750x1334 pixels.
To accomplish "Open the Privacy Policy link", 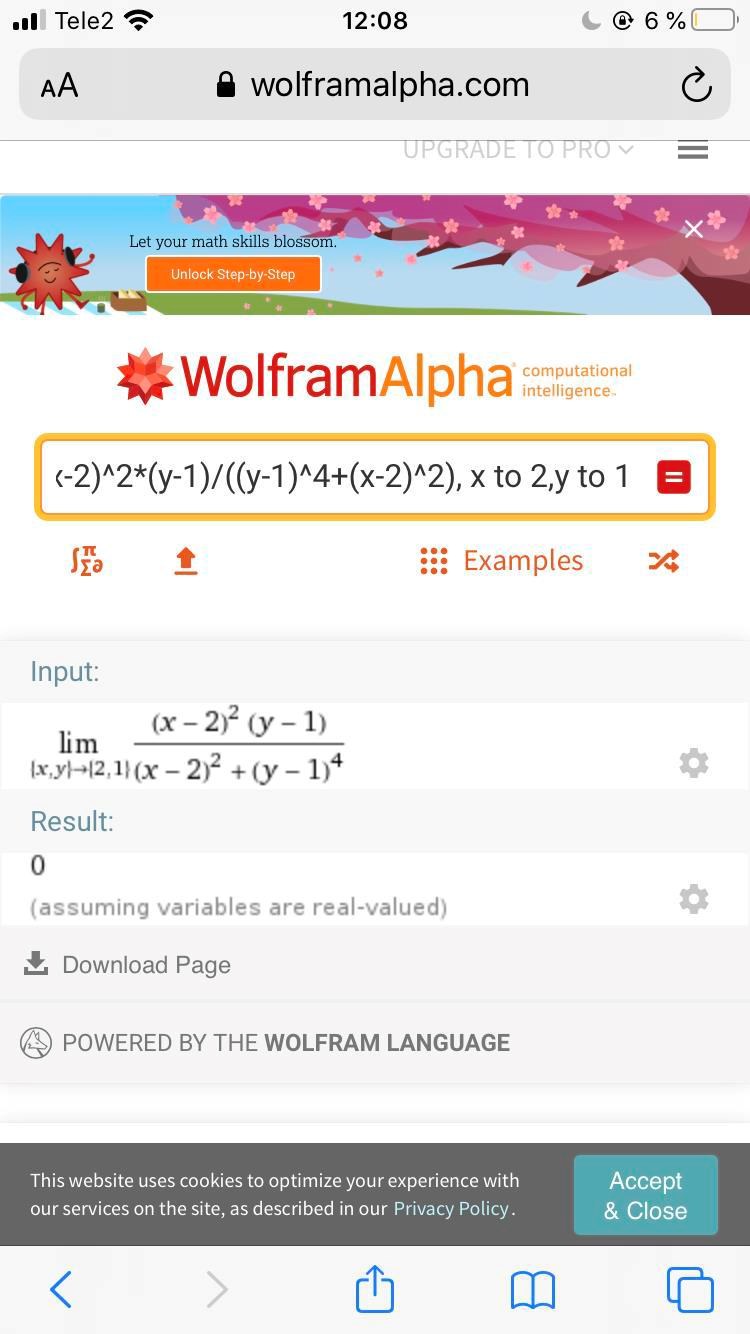I will [451, 1208].
